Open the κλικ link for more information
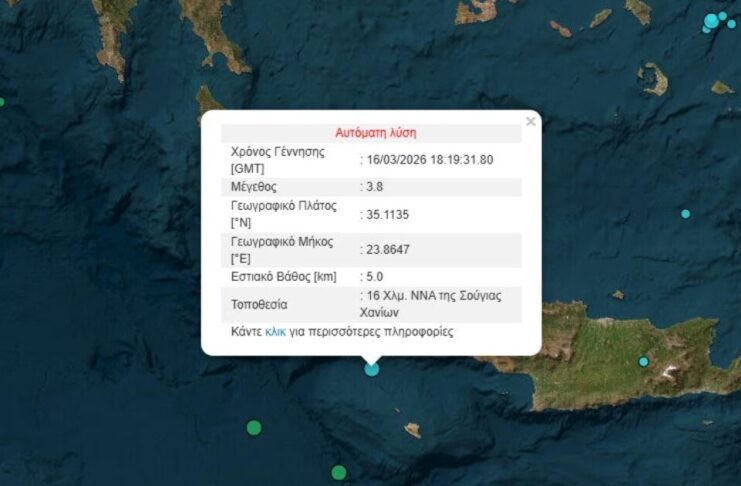Image resolution: width=741 pixels, height=486 pixels. [275, 331]
